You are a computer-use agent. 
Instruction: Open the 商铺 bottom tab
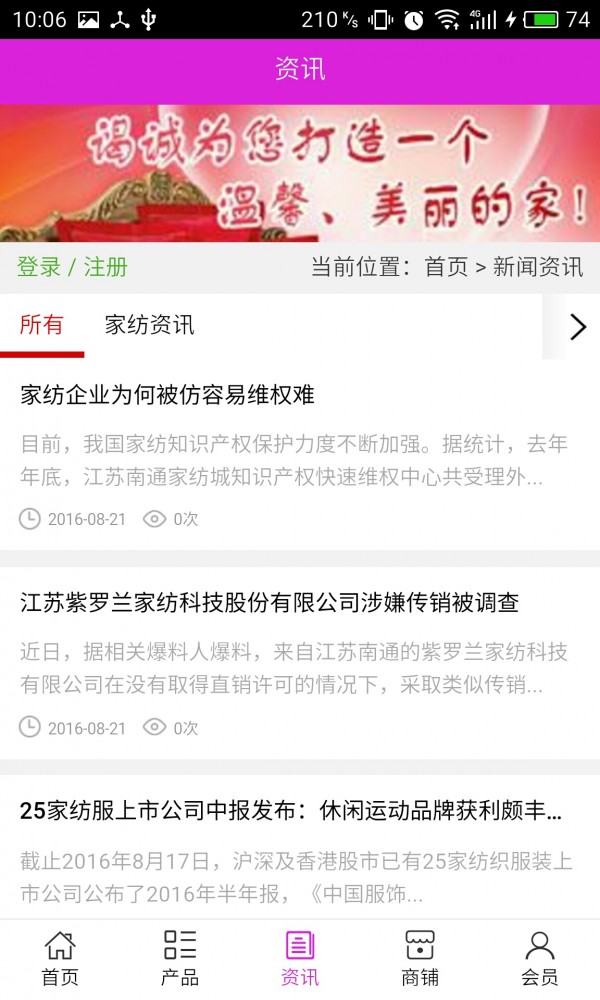coord(420,959)
